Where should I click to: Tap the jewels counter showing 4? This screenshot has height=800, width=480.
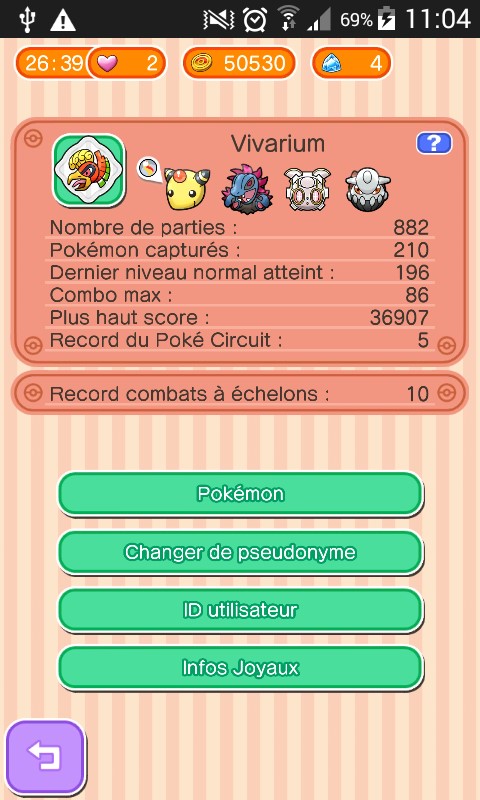[351, 63]
